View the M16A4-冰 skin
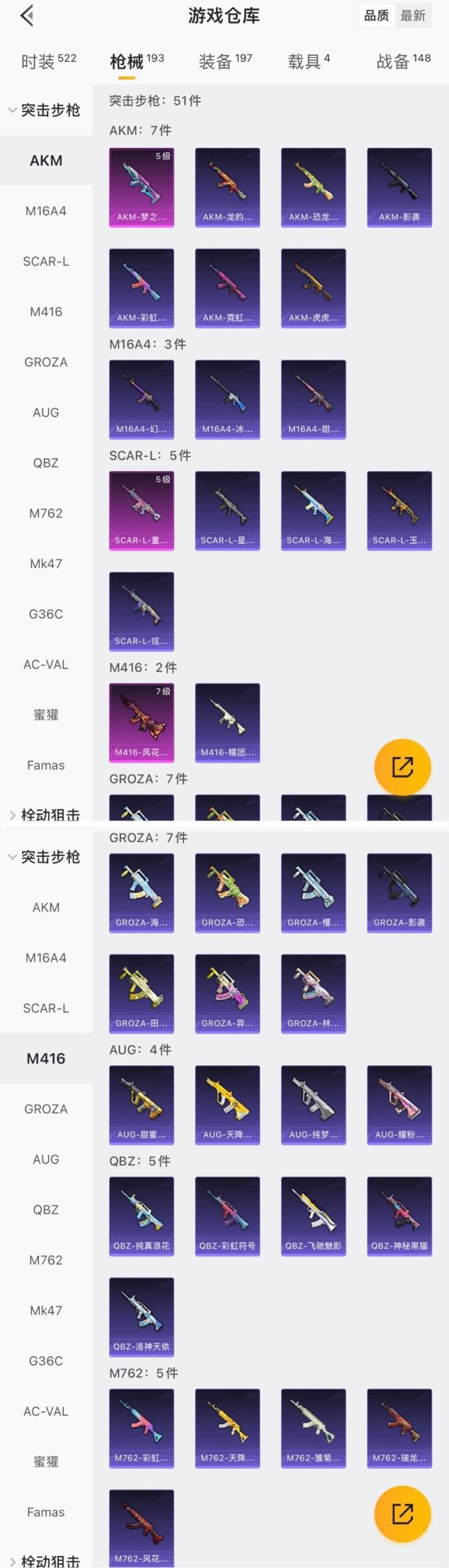 [227, 399]
